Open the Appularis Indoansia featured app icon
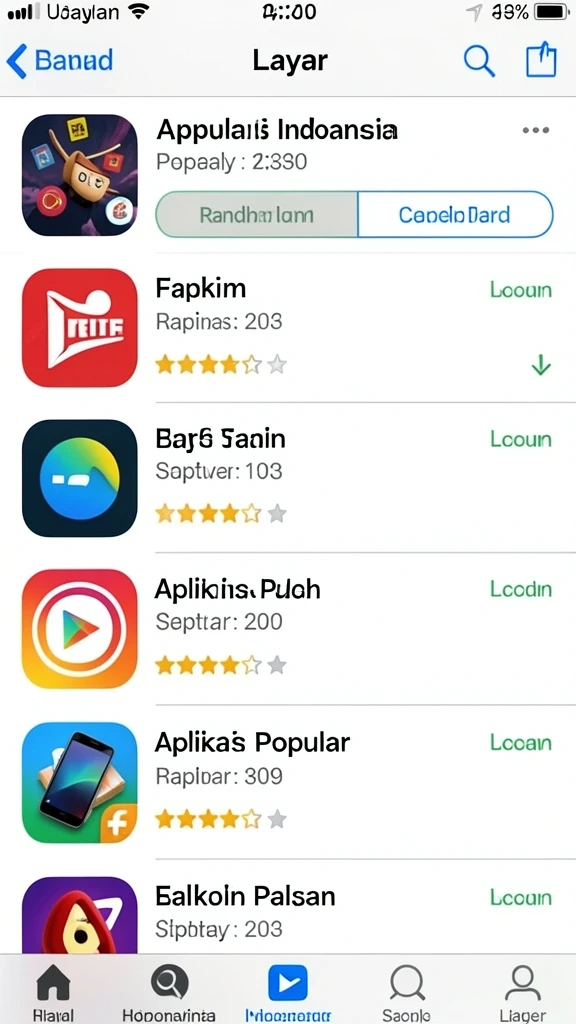Screen dimensions: 576x1024 [80, 175]
